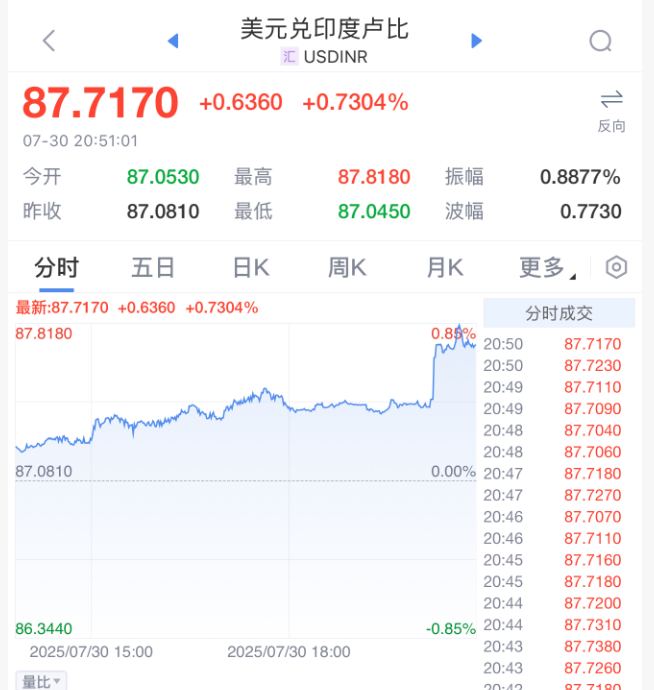Tap 反向 to reverse the currency pair
The width and height of the screenshot is (654, 690).
611,109
